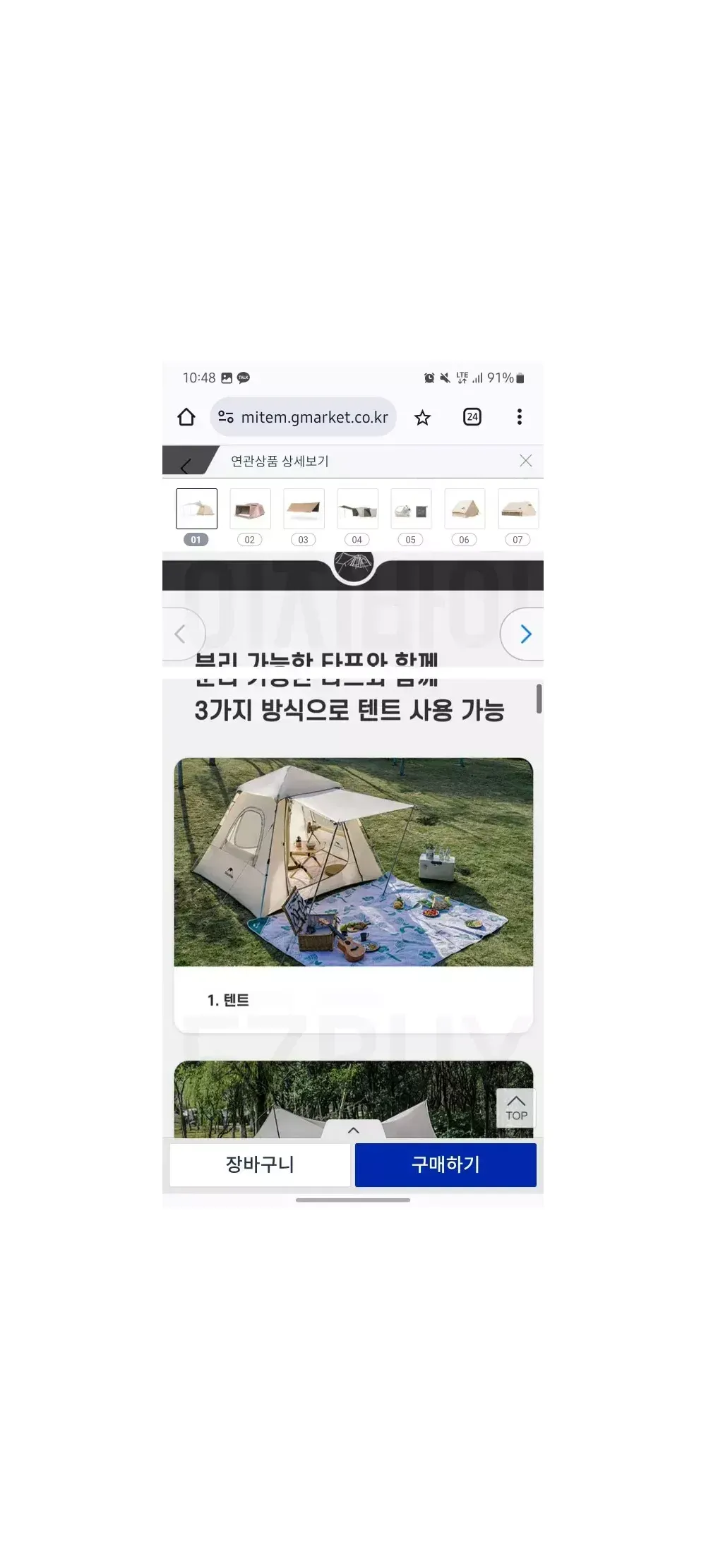This screenshot has height=1568, width=706.
Task: Expand the bottom option panel chevron
Action: (x=354, y=1130)
